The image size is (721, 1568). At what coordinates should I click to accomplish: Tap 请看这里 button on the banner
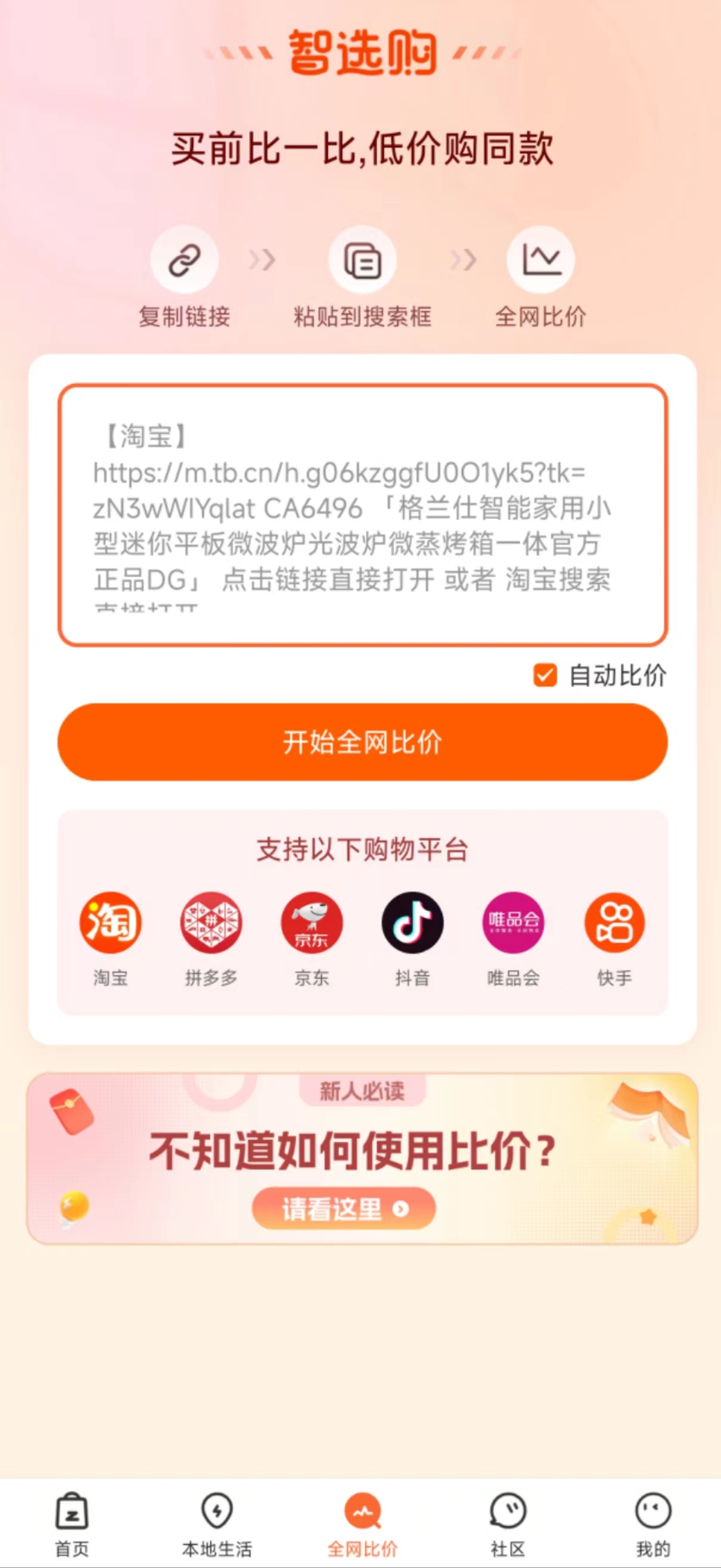pyautogui.click(x=344, y=1208)
